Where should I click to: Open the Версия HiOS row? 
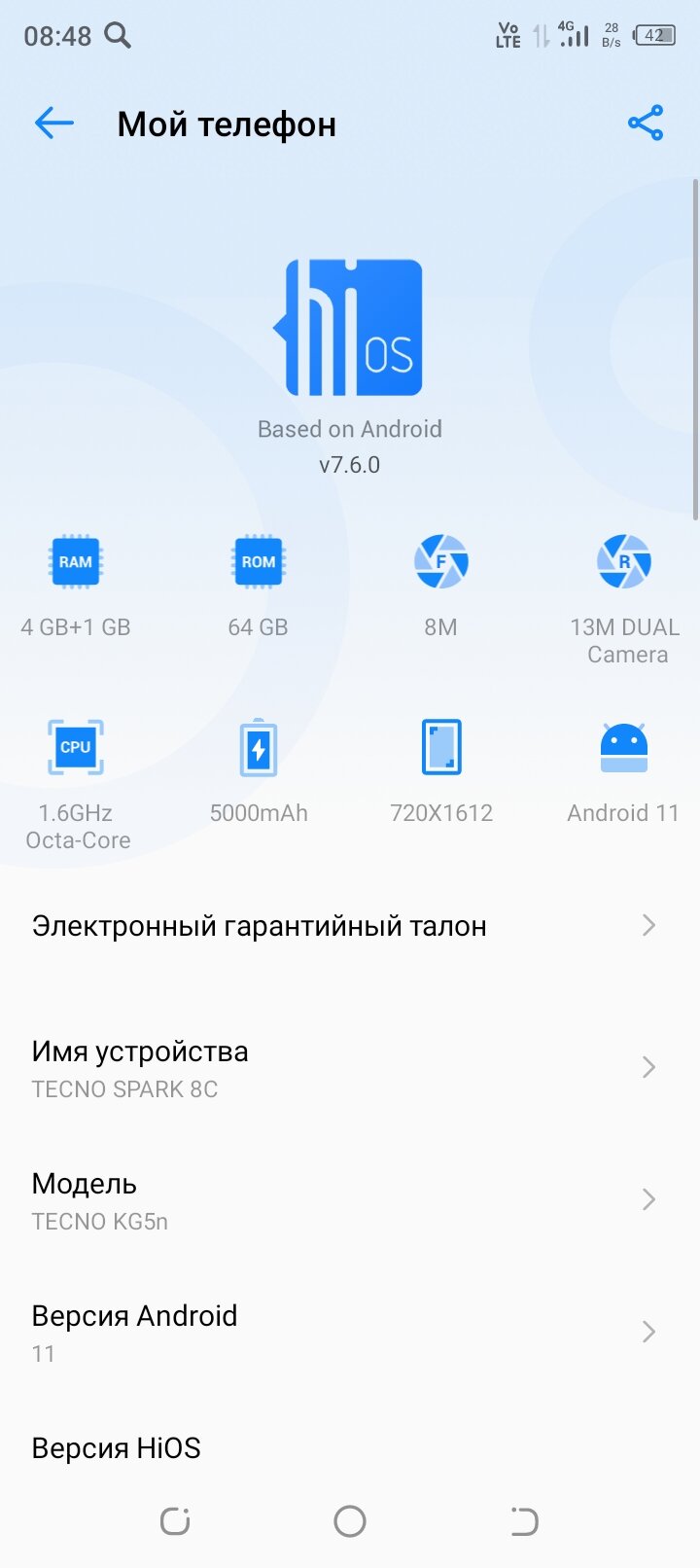coord(350,1448)
